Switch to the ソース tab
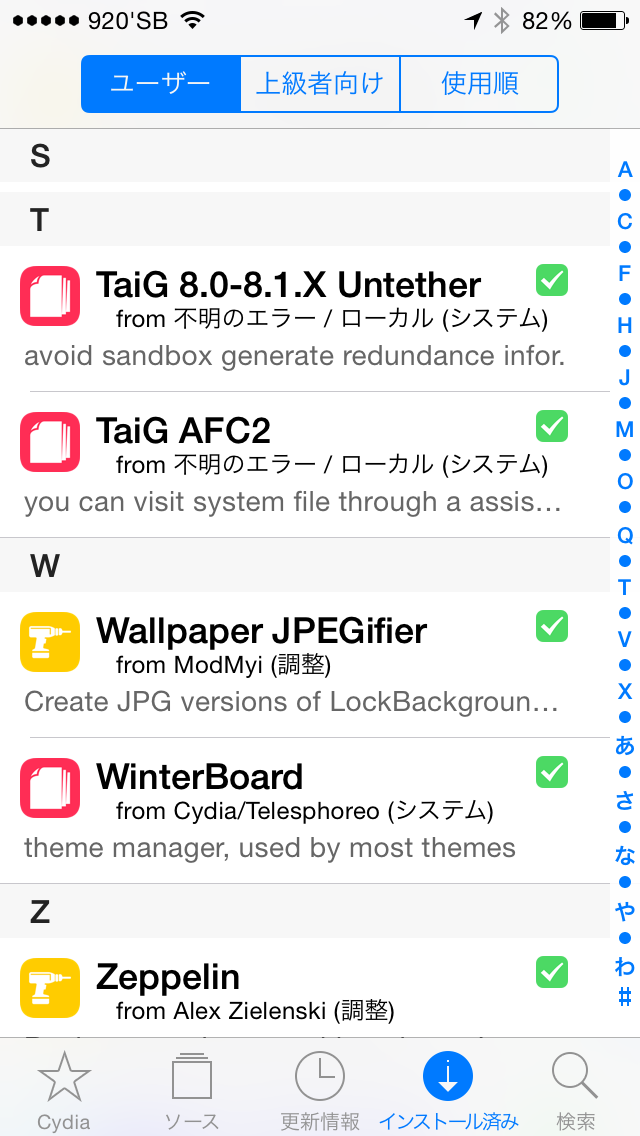 coord(192,1088)
